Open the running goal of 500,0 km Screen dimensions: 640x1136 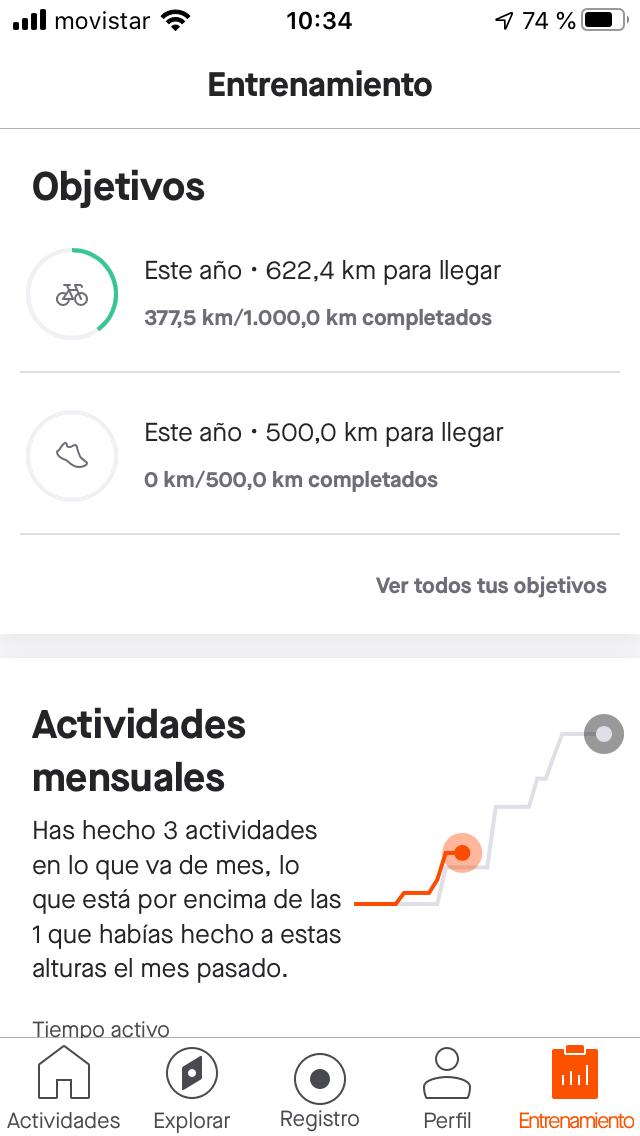click(x=320, y=455)
